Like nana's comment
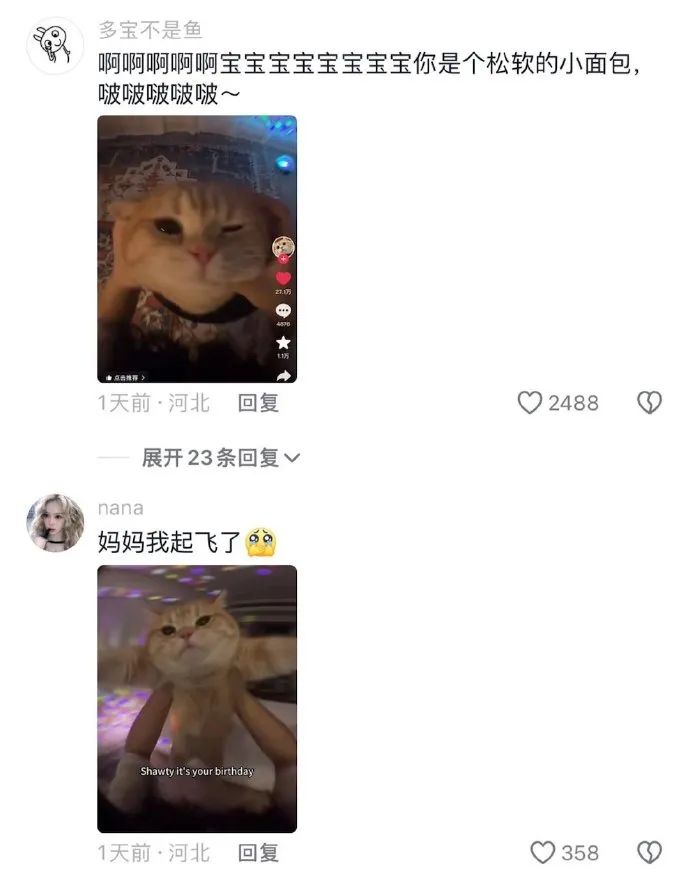Image resolution: width=690 pixels, height=883 pixels. [543, 853]
